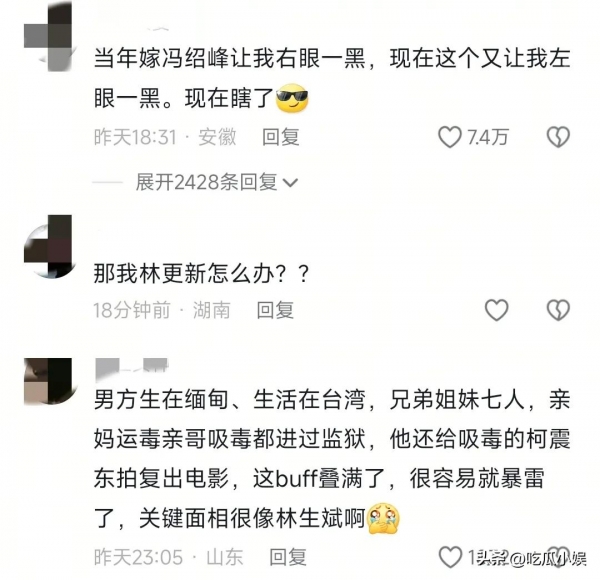Expand the 2428 replies
Screen dimensions: 600x580
click(x=217, y=182)
